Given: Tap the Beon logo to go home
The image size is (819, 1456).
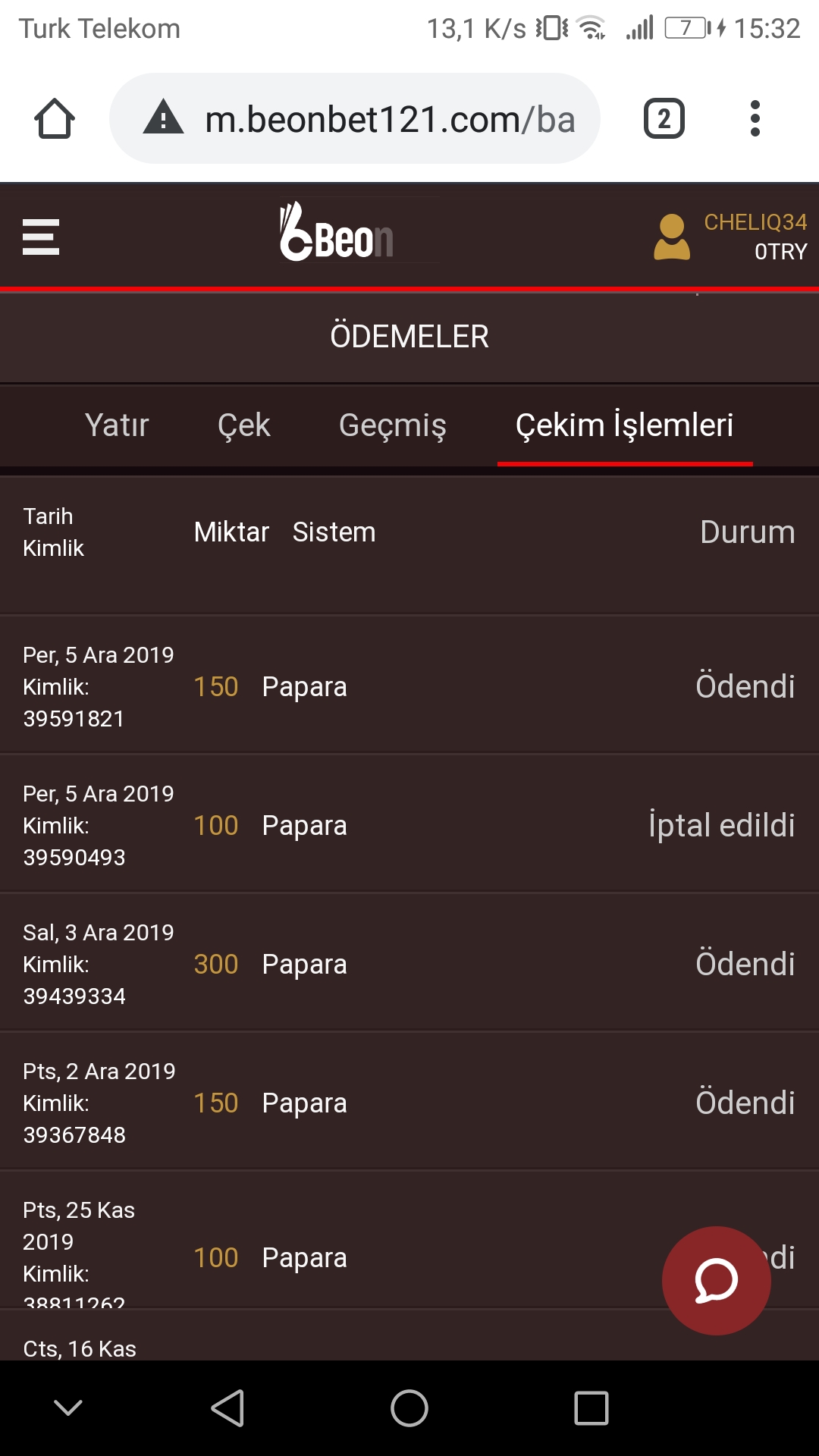Looking at the screenshot, I should 337,231.
